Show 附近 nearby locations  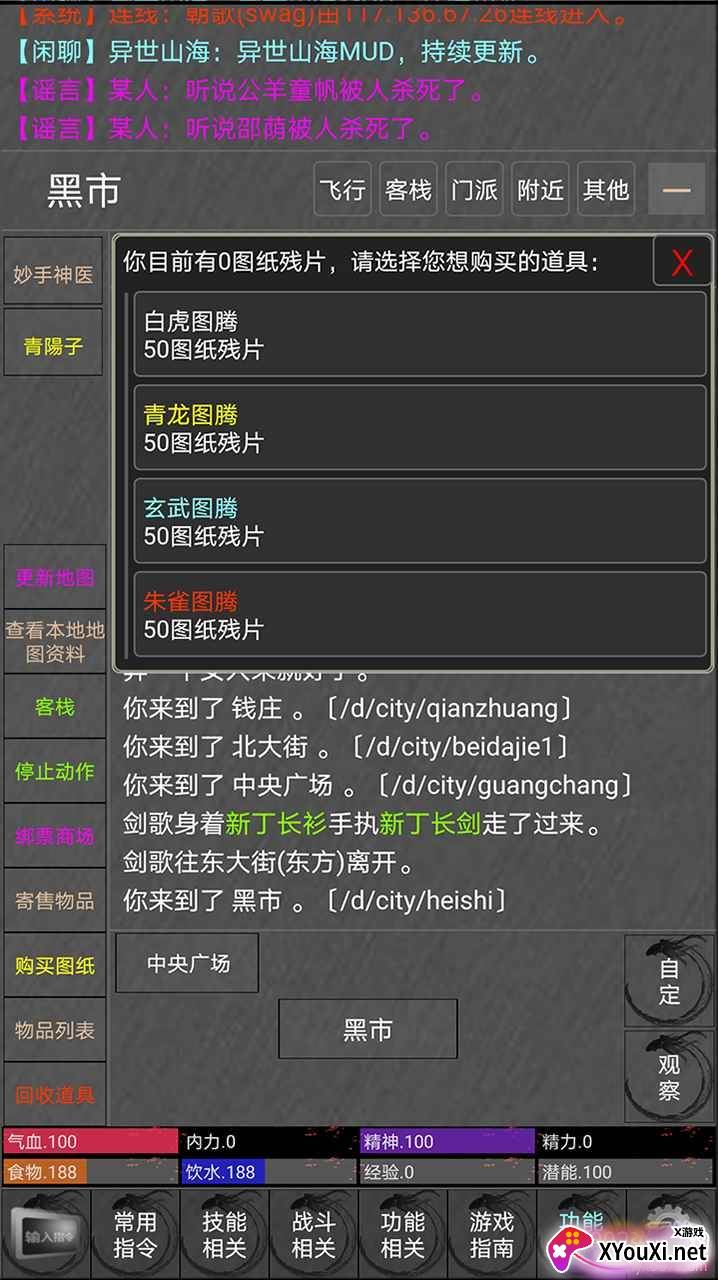(540, 189)
